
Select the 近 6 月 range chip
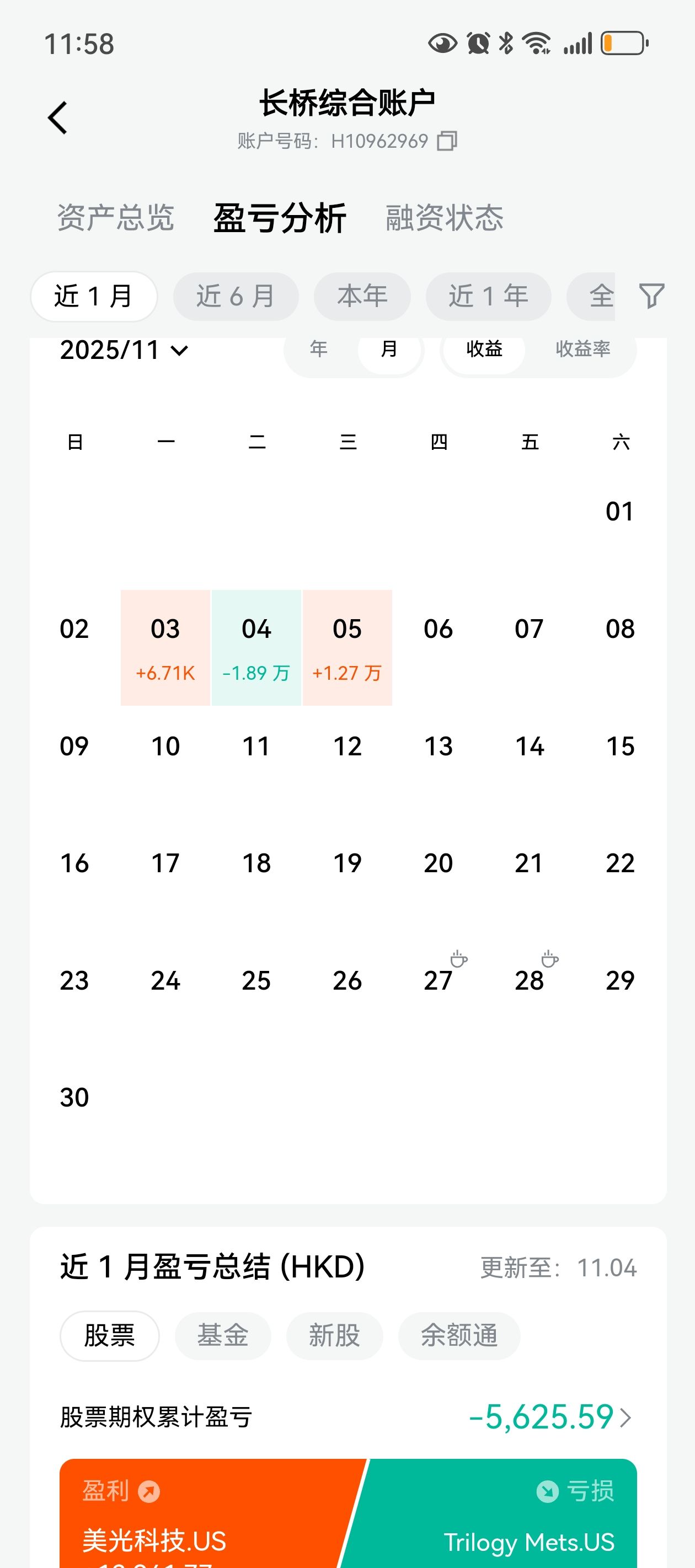(236, 297)
